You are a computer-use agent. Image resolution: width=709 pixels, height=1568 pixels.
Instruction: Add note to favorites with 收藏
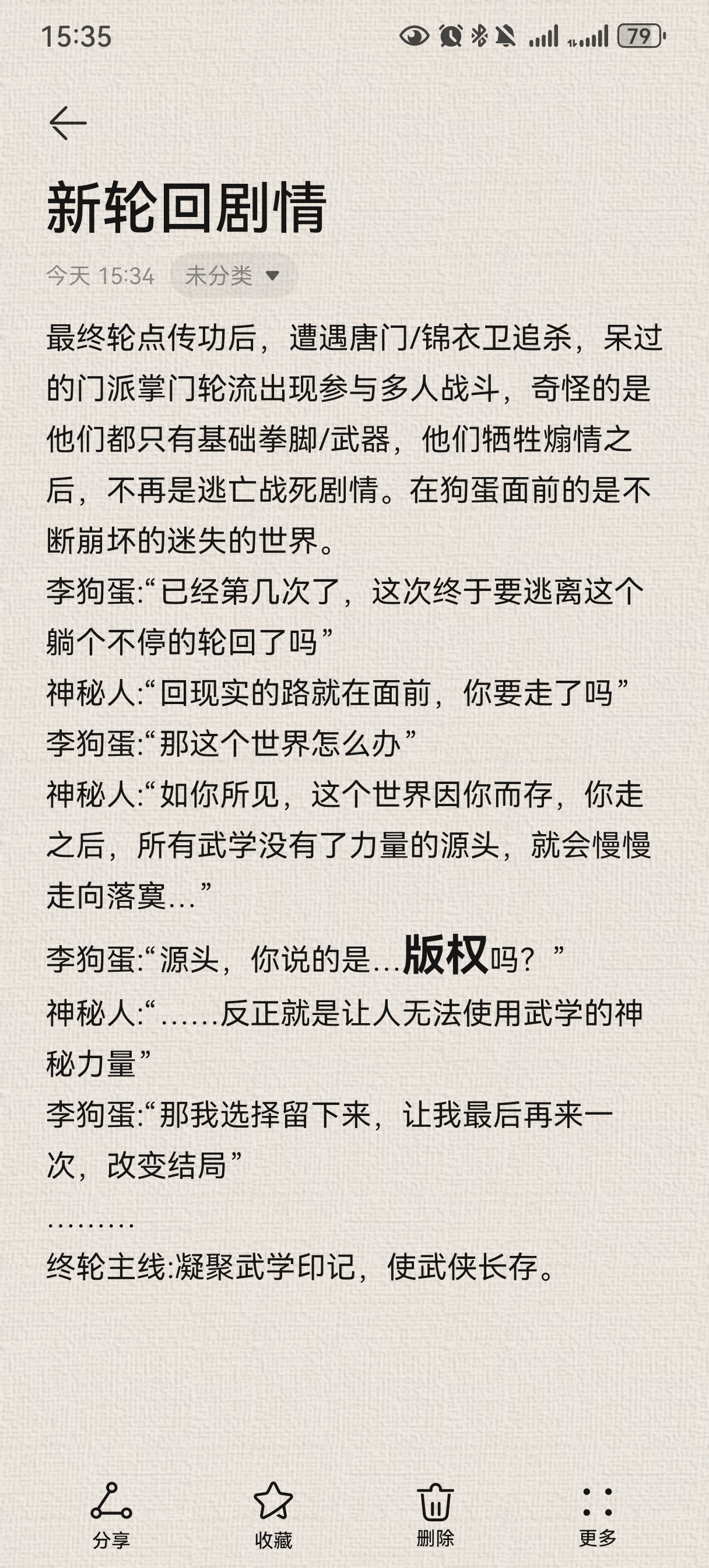273,1514
